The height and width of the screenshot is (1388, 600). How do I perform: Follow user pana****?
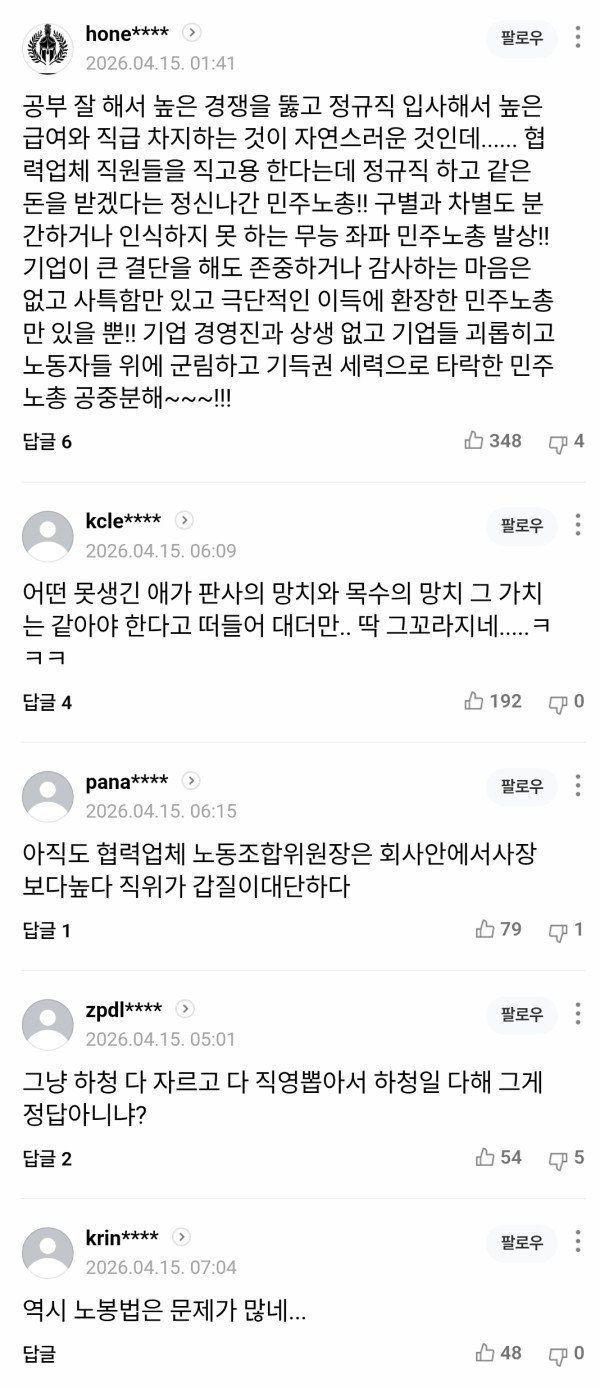point(521,786)
